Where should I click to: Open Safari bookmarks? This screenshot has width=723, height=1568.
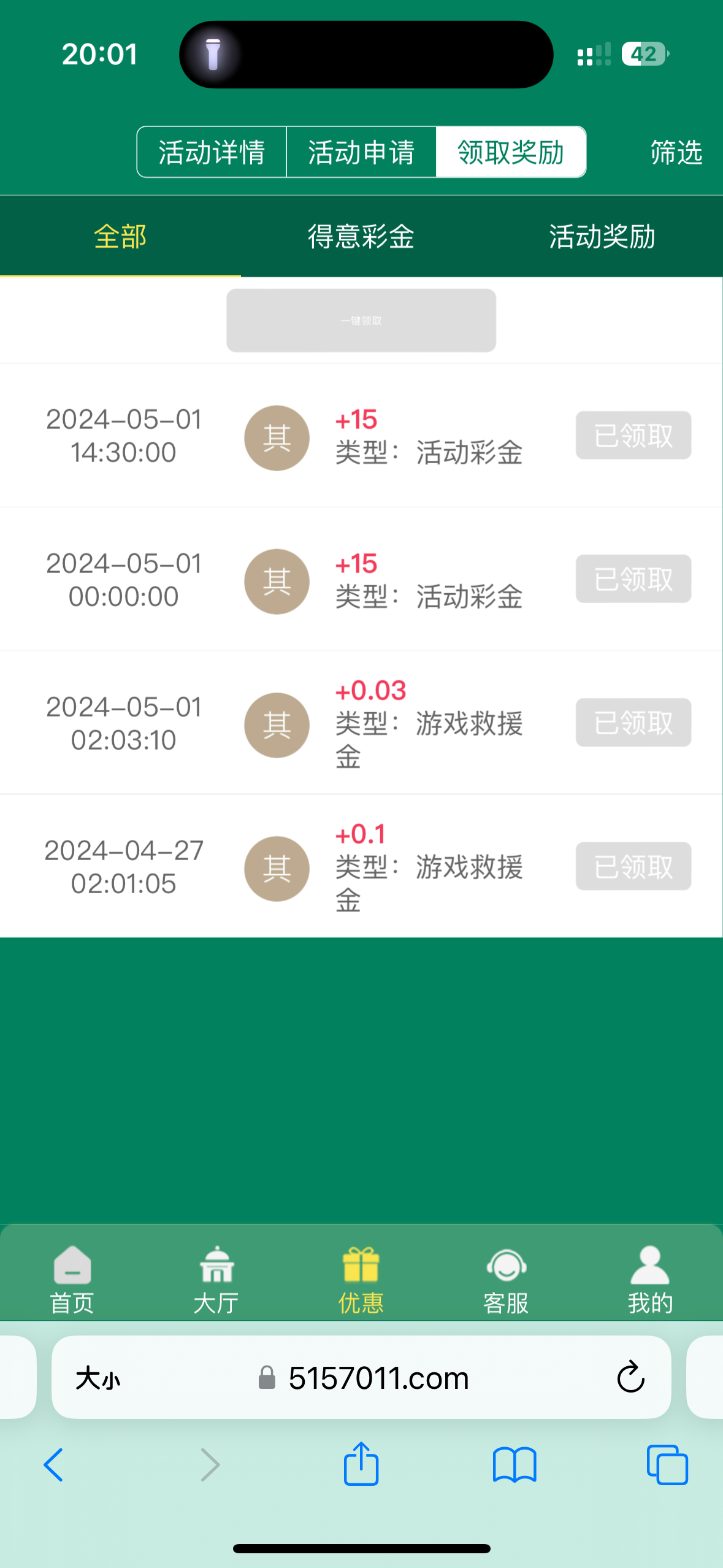point(515,1464)
